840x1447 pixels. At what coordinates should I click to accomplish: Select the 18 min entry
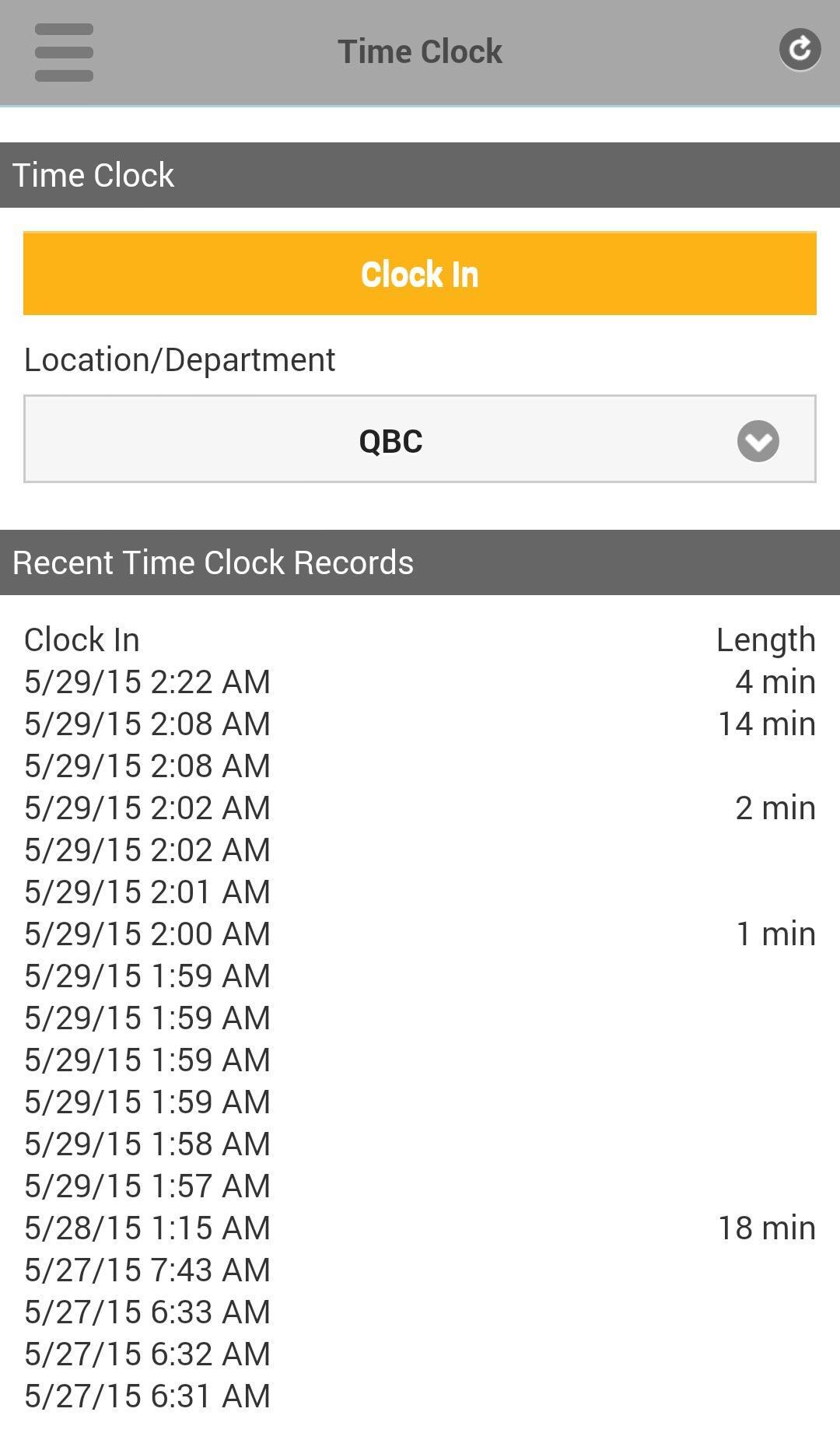click(x=766, y=1228)
